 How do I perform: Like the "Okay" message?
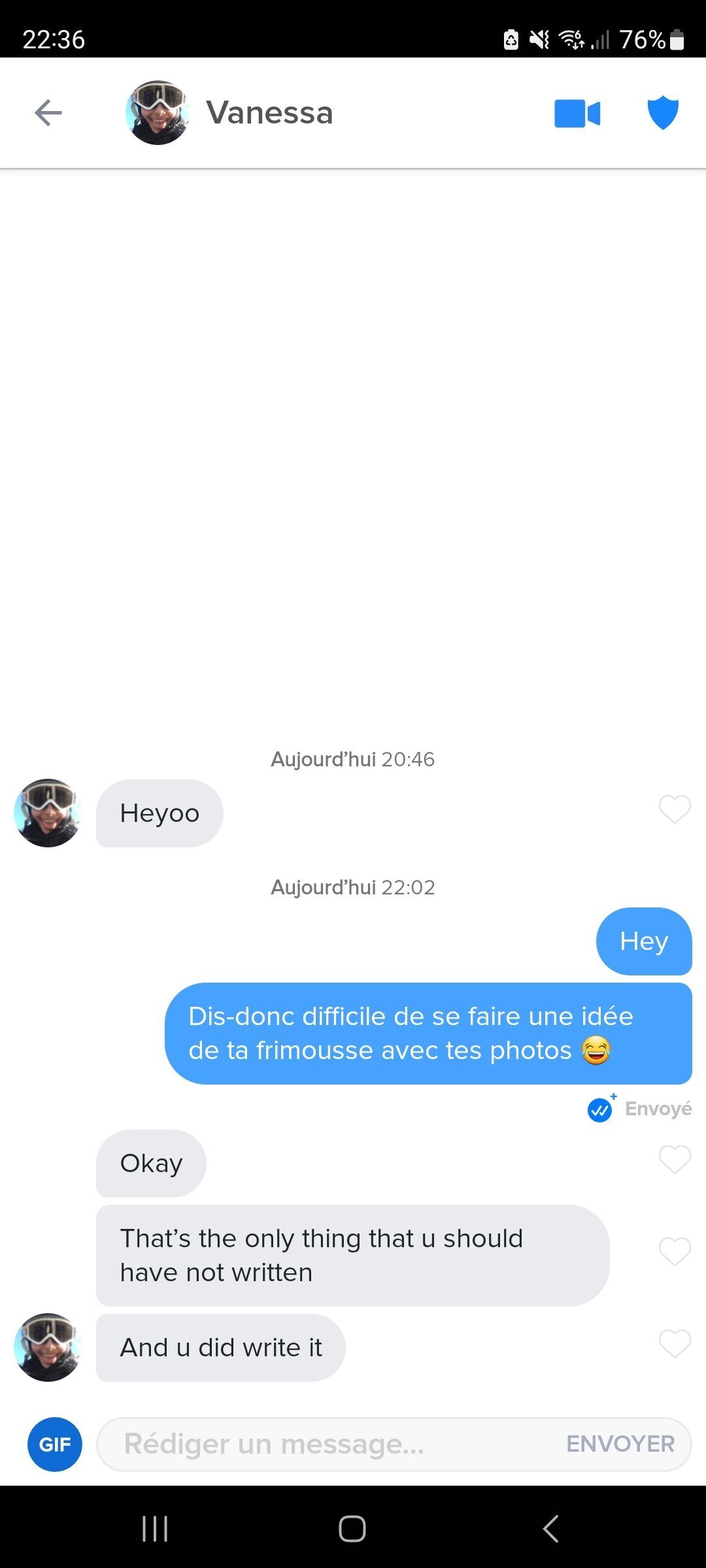675,1160
